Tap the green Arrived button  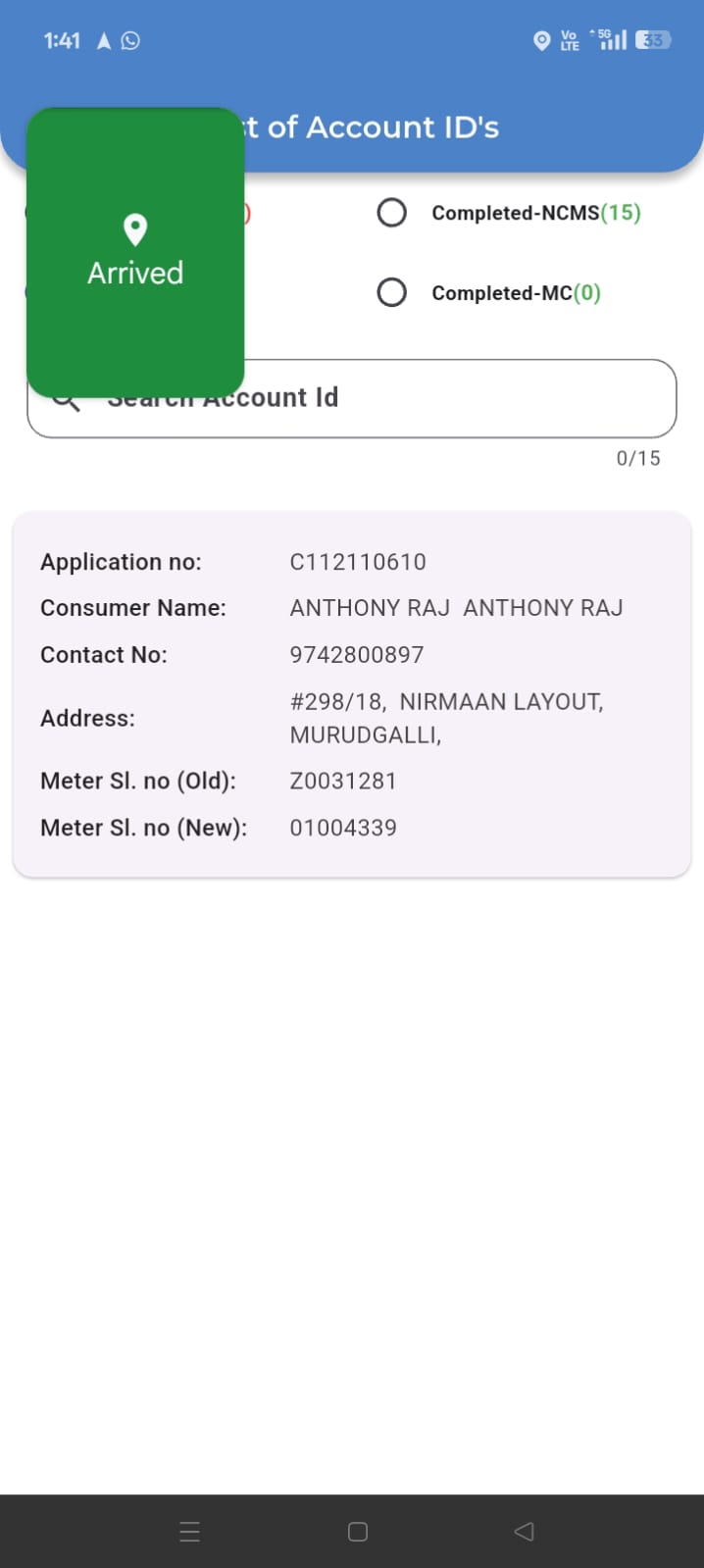[x=135, y=253]
